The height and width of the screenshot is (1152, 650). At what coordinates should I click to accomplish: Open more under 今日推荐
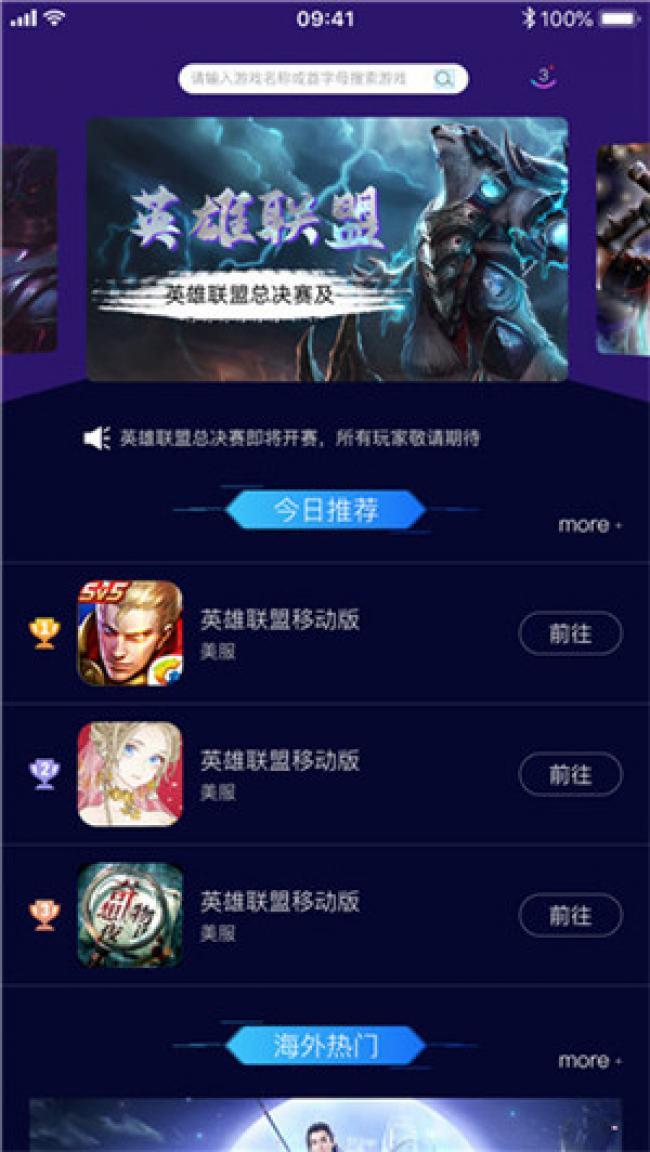[x=589, y=524]
